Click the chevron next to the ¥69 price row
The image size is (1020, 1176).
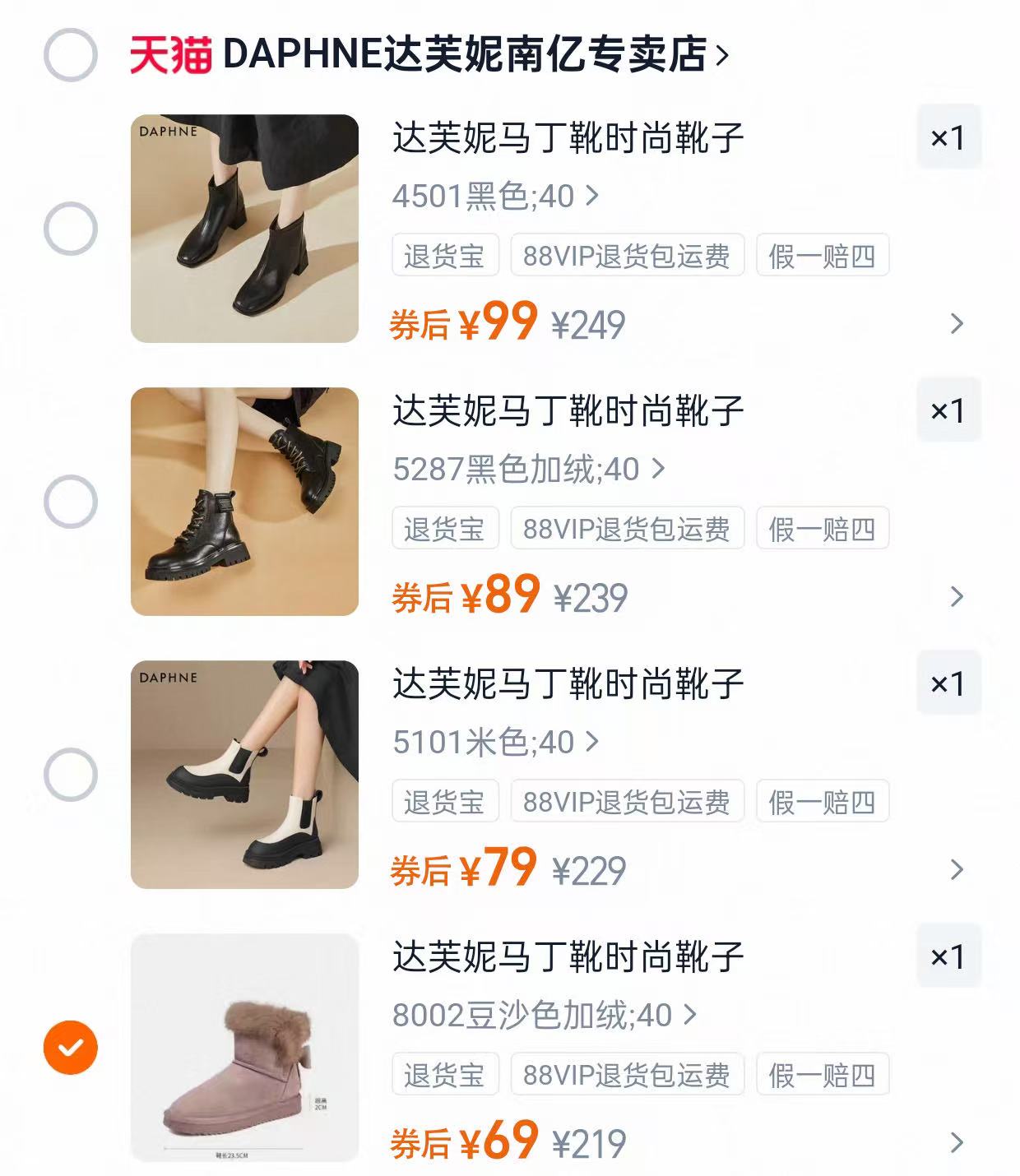[x=954, y=1142]
